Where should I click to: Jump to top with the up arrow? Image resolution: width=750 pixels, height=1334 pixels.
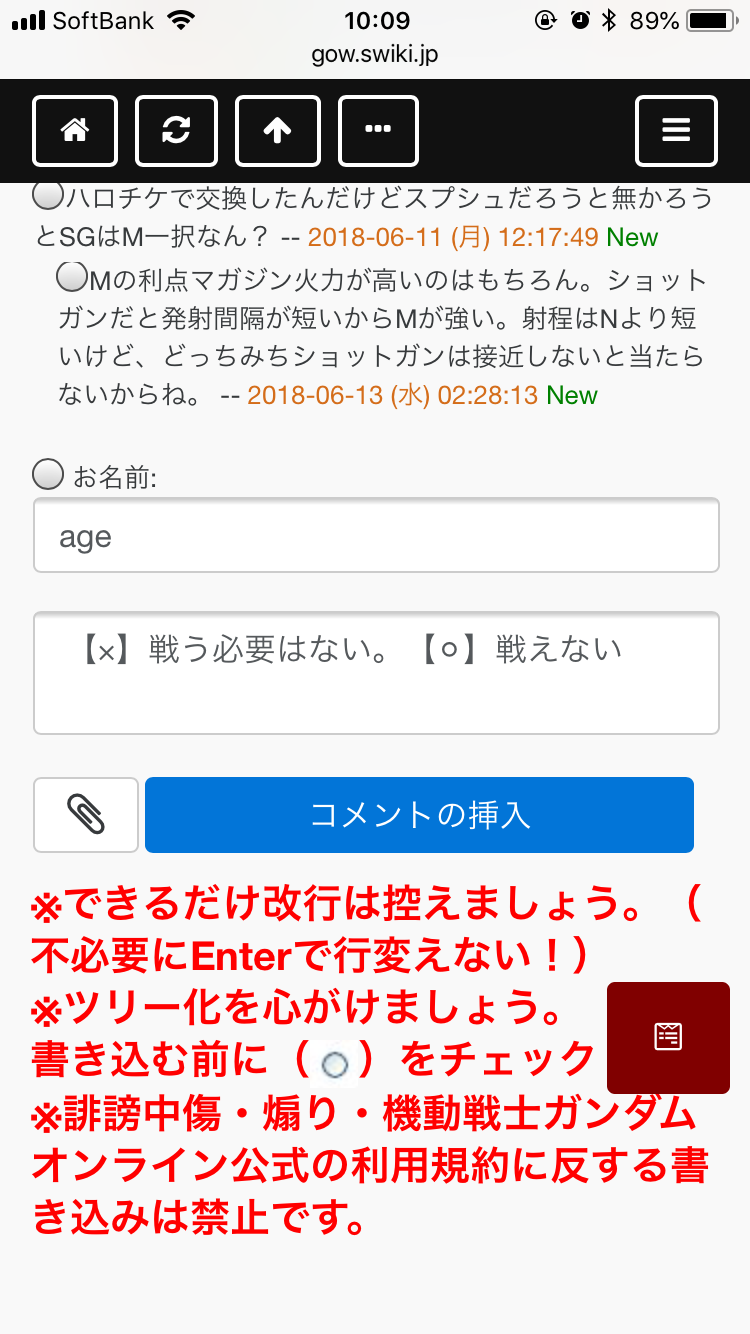point(278,131)
